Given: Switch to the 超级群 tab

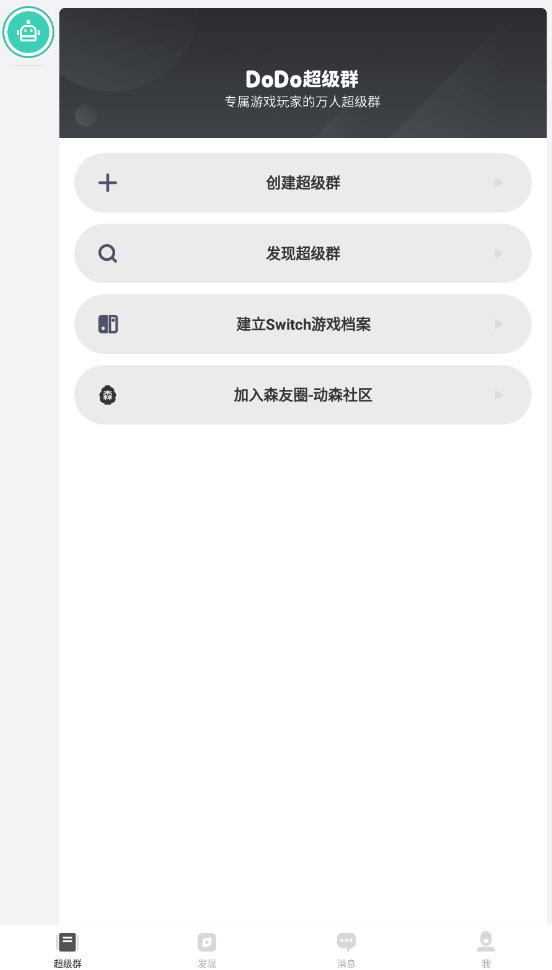Looking at the screenshot, I should point(67,949).
